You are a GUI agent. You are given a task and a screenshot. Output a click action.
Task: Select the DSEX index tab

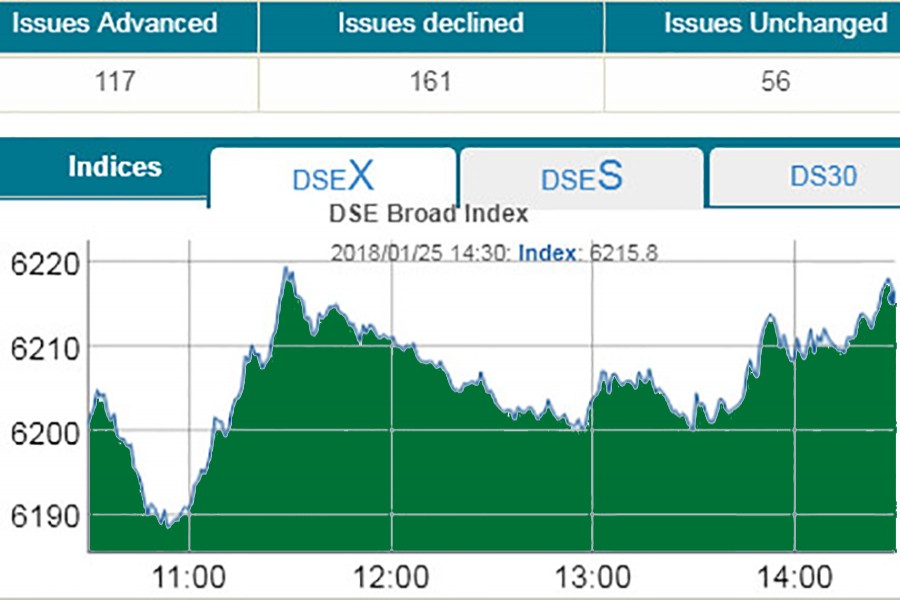tap(333, 177)
